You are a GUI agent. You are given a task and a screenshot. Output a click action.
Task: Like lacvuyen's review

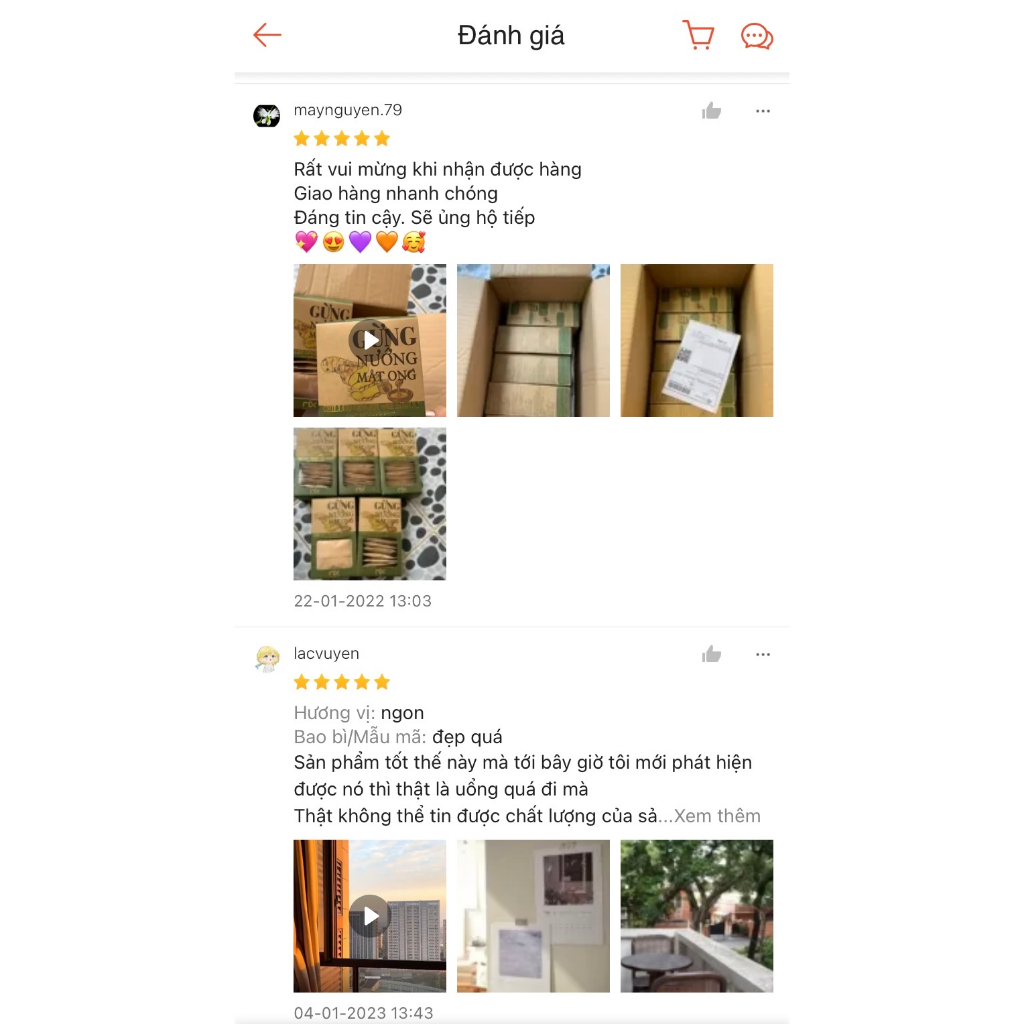point(711,654)
